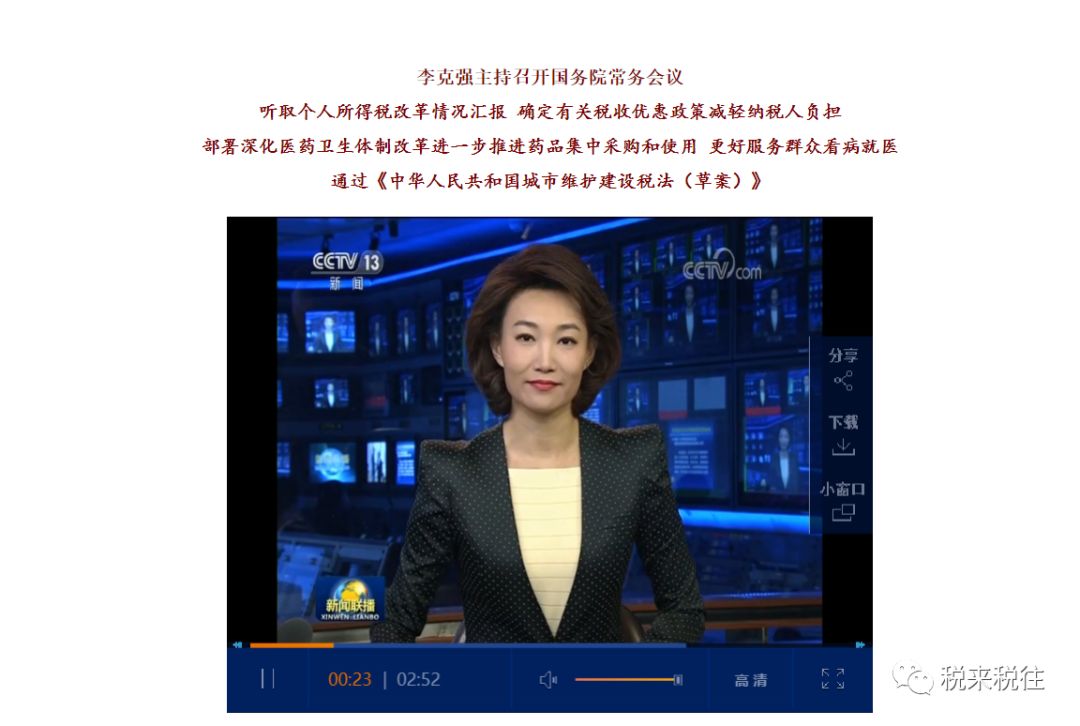Pause the news video
Screen dimensions: 1080x726
click(x=267, y=679)
